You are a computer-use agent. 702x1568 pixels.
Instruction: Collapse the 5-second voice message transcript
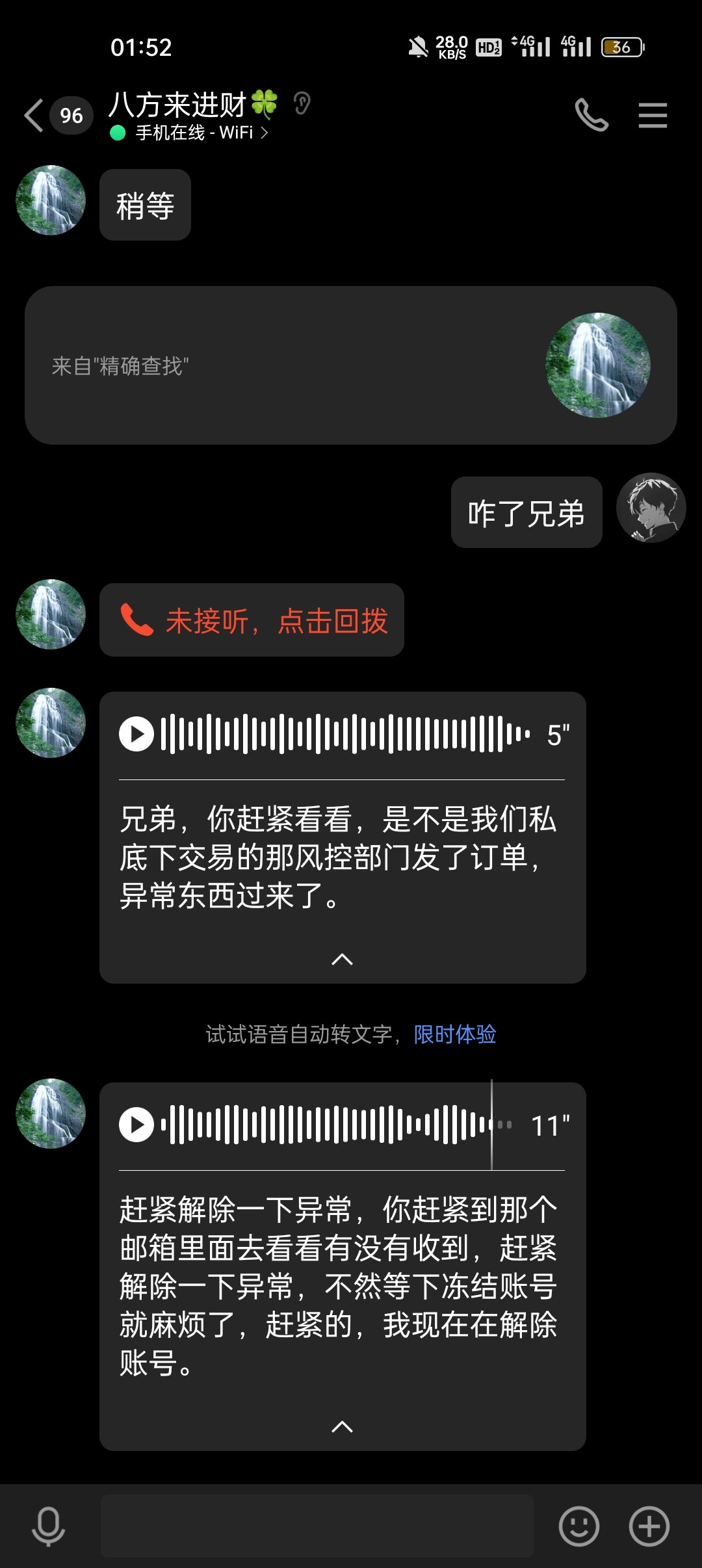point(342,960)
